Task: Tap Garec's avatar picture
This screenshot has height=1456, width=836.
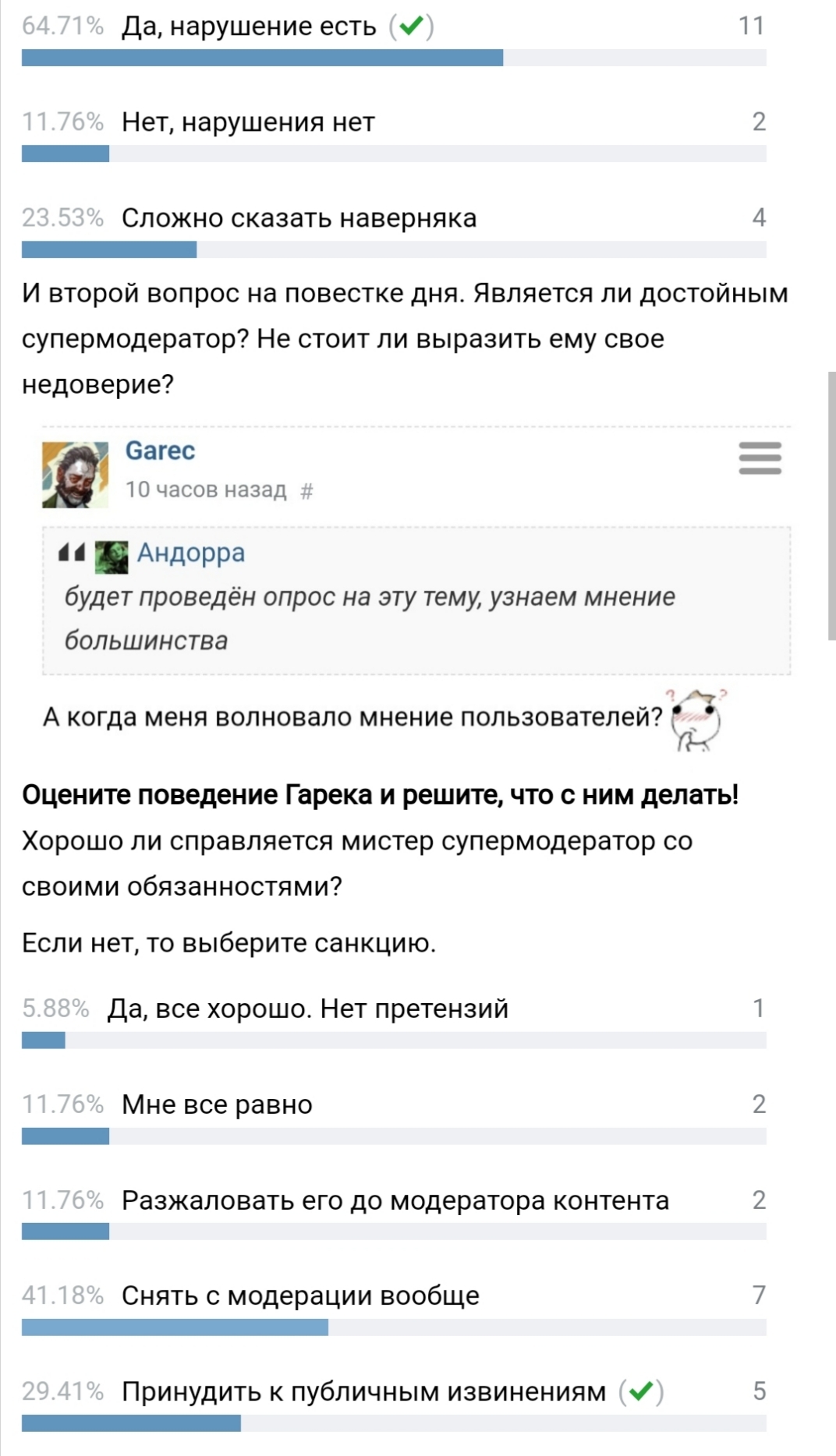Action: point(75,475)
